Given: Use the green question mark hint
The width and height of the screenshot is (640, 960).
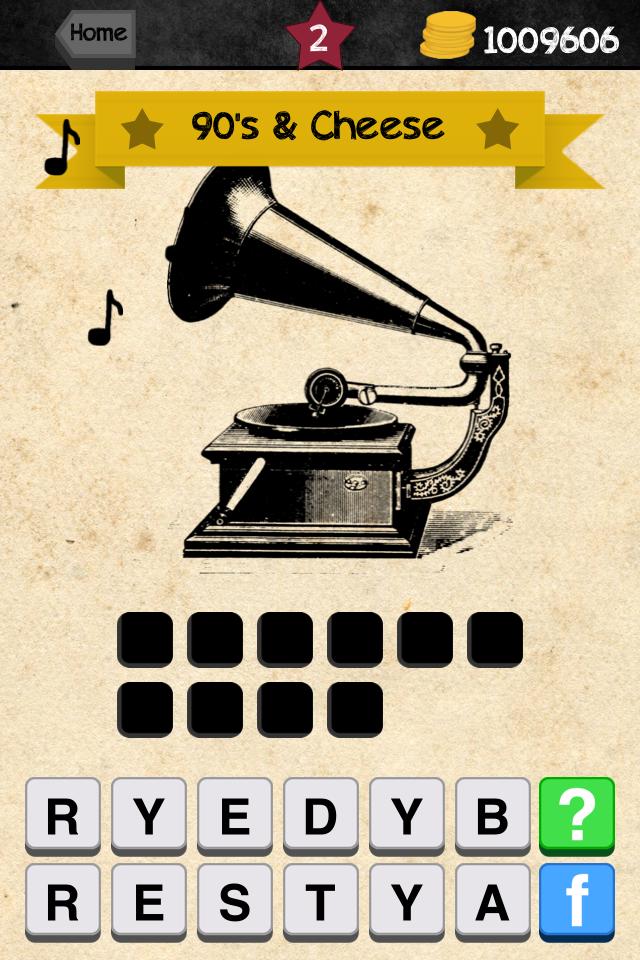Looking at the screenshot, I should (577, 817).
